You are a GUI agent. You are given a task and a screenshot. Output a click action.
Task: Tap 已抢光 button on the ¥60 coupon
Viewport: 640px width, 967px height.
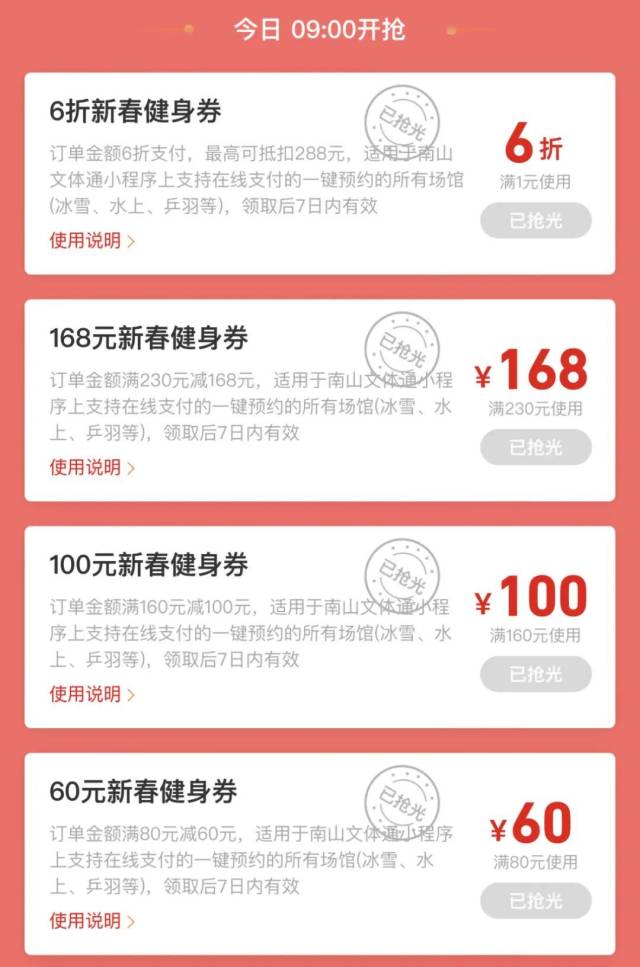pyautogui.click(x=535, y=901)
